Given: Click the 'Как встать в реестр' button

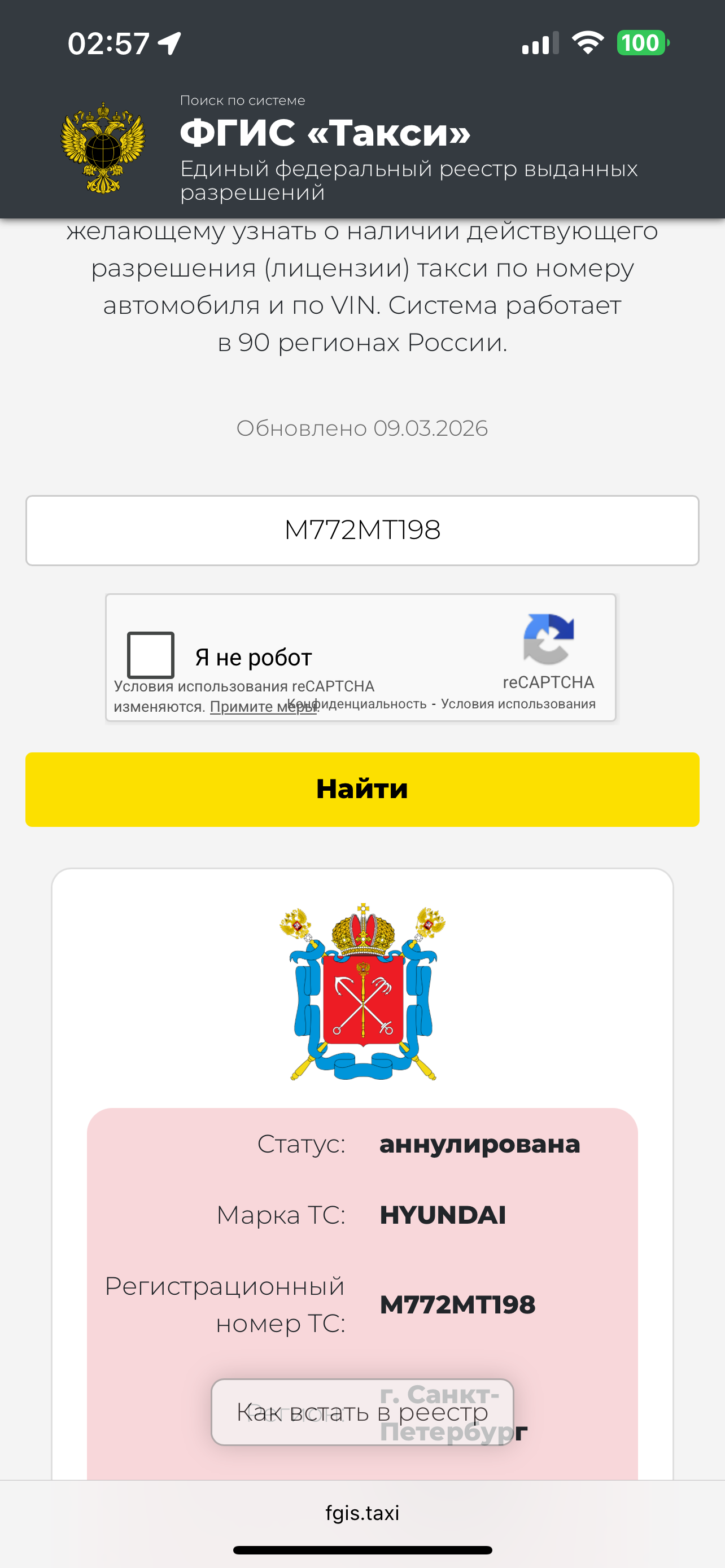Looking at the screenshot, I should tap(361, 1414).
